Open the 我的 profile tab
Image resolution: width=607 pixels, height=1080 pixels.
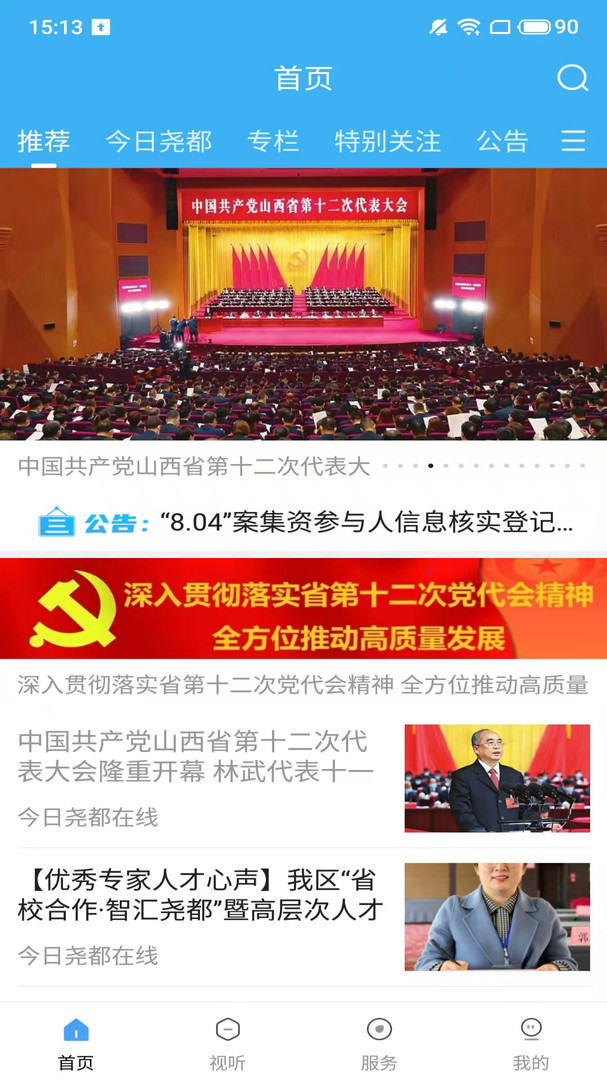tap(531, 1044)
